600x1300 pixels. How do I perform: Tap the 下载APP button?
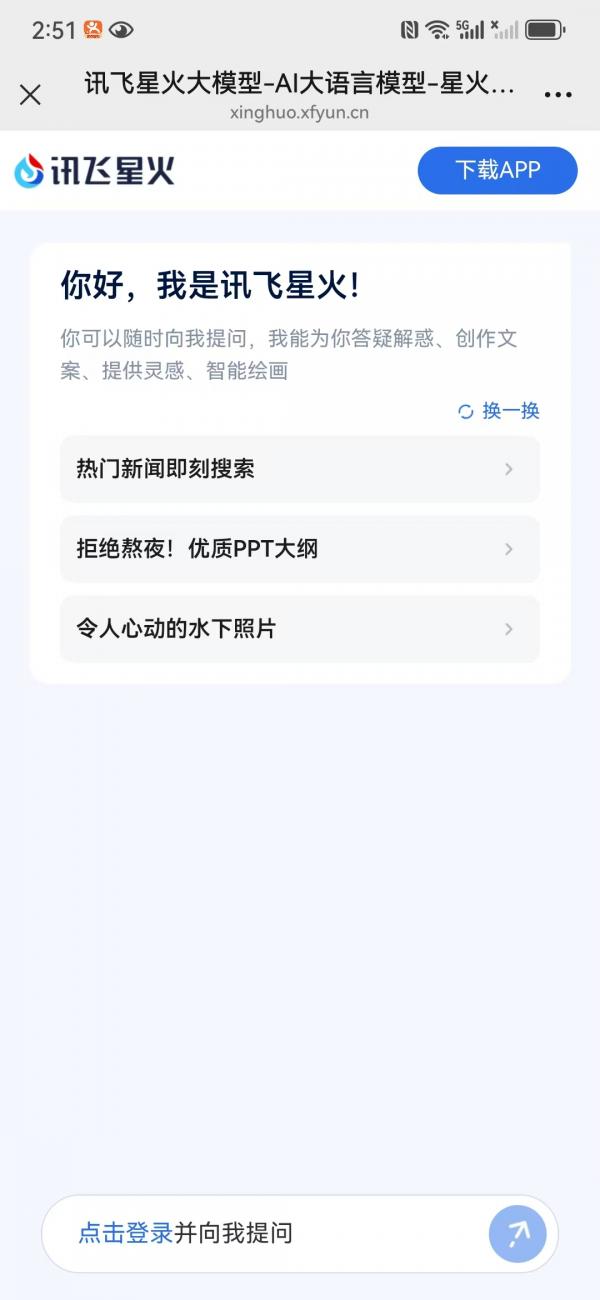(497, 170)
